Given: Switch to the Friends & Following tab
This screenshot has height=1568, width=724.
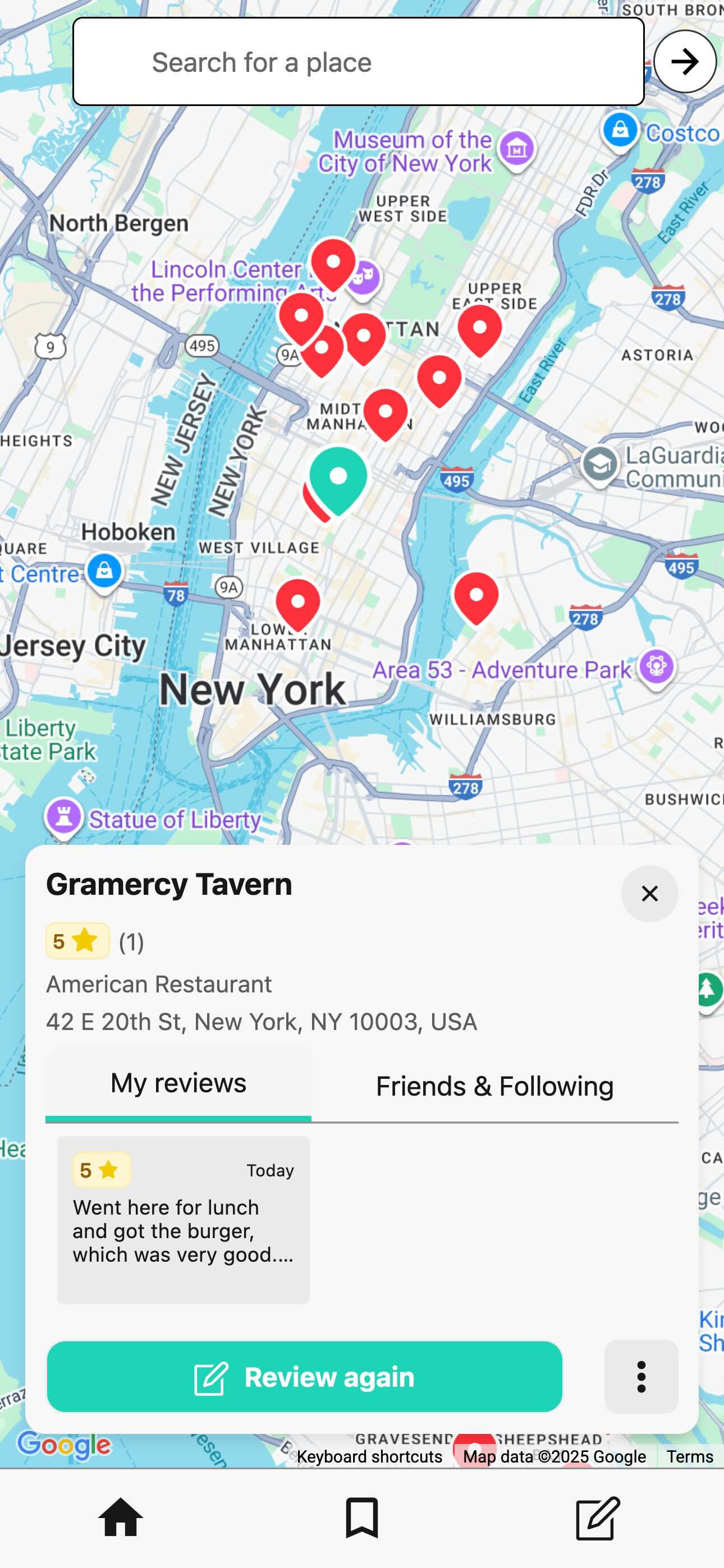Looking at the screenshot, I should (x=494, y=1086).
